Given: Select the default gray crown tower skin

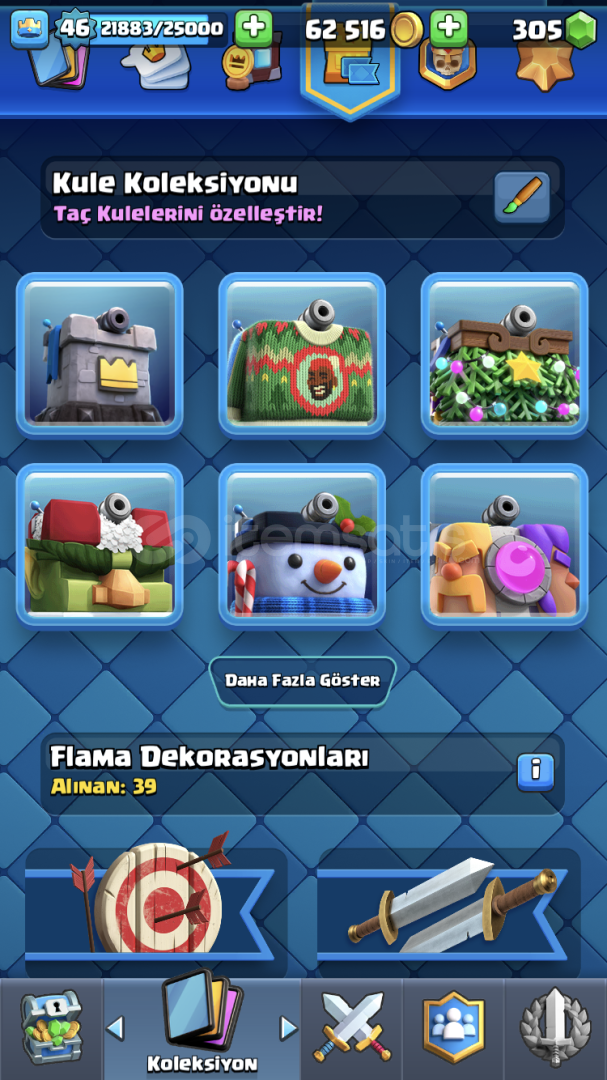Looking at the screenshot, I should pos(100,355).
